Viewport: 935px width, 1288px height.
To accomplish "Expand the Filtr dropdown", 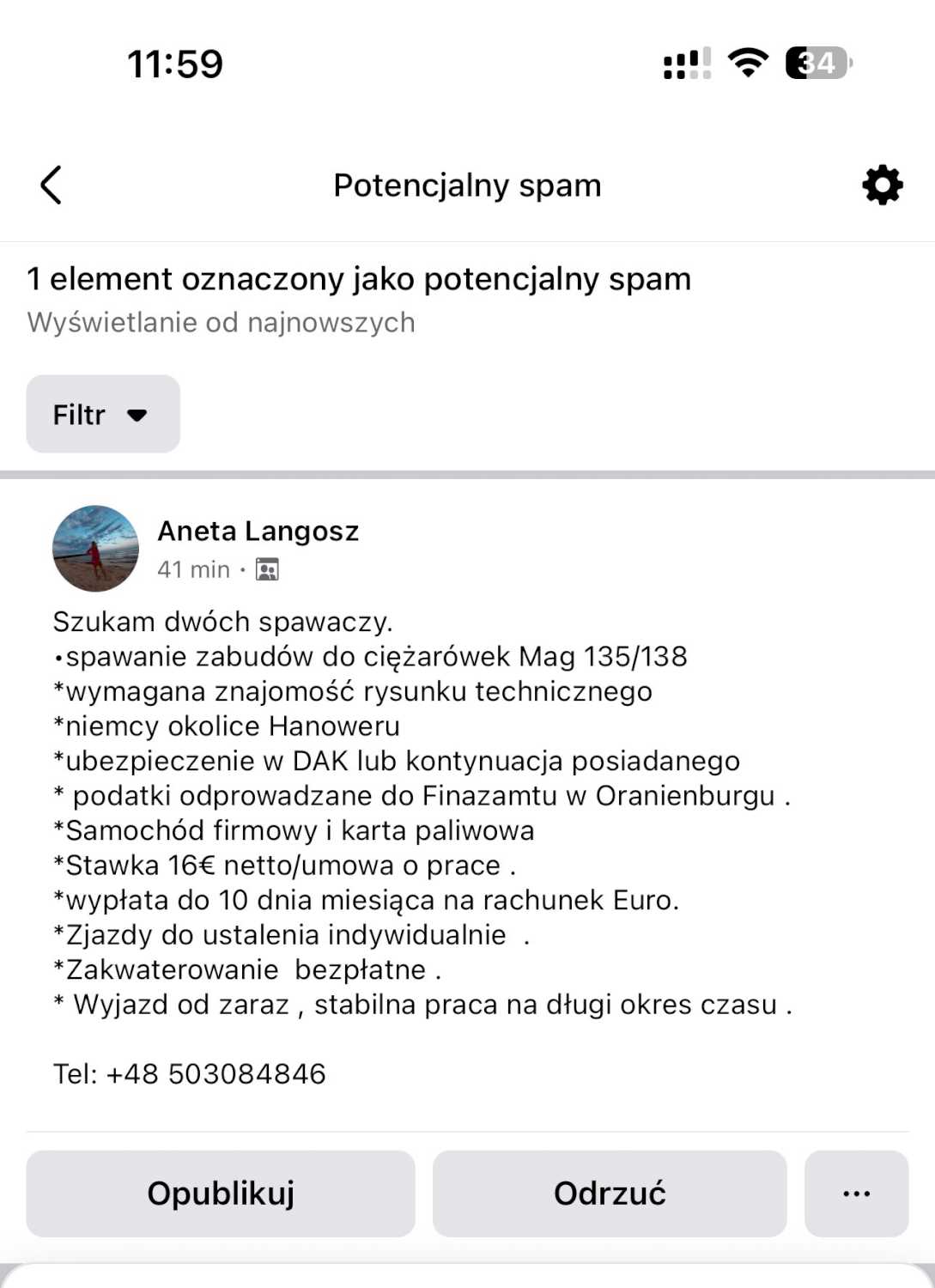I will [103, 414].
